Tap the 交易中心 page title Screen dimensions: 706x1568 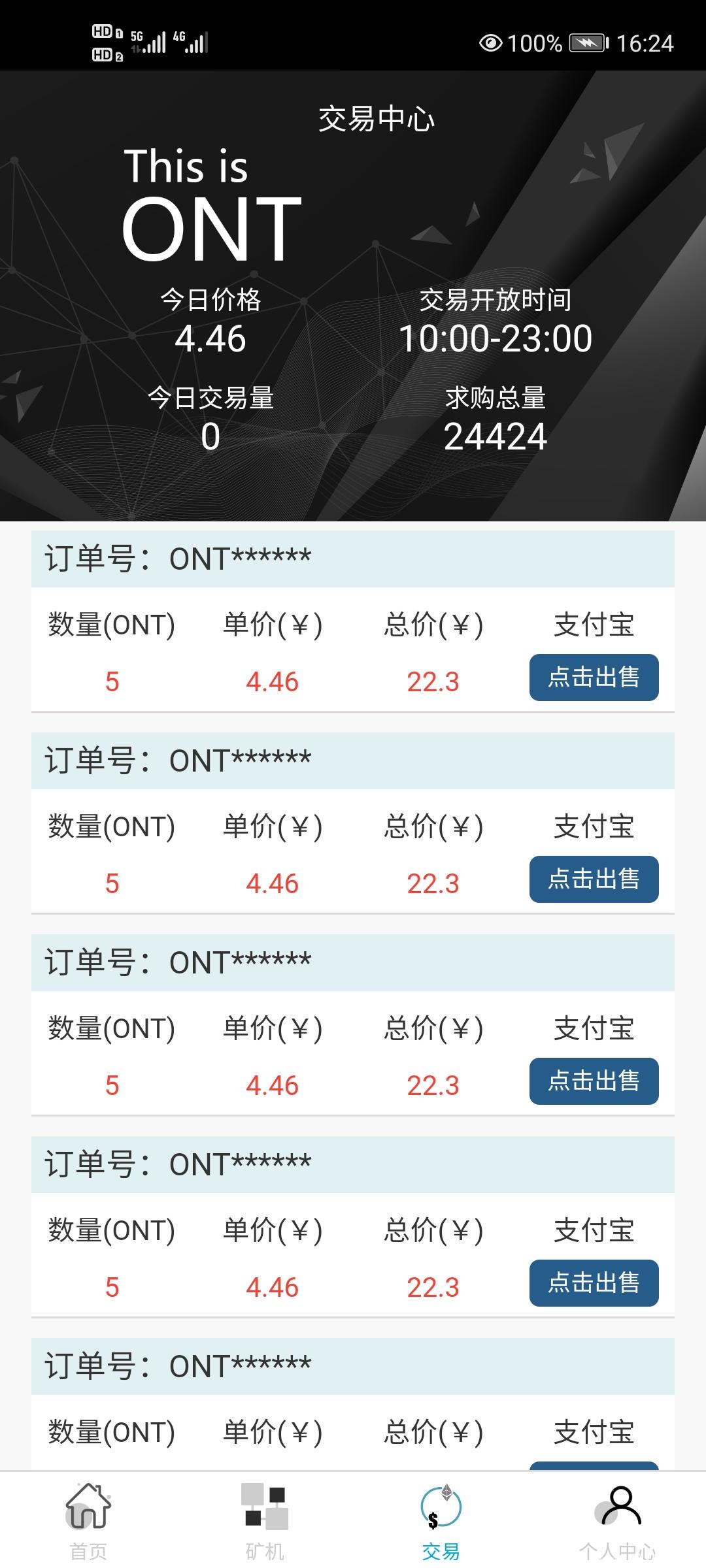tap(377, 119)
